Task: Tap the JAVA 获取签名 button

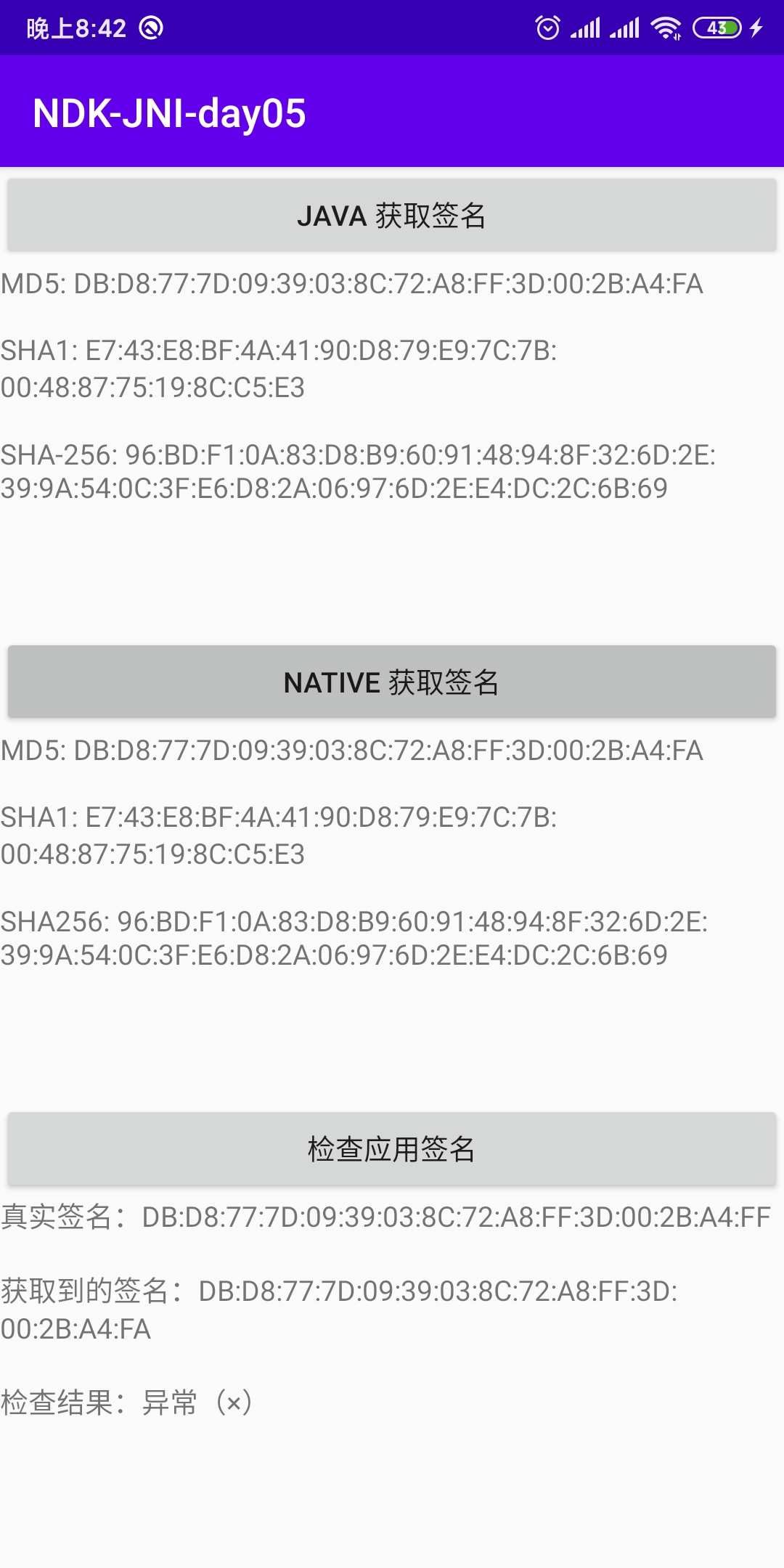Action: [392, 216]
